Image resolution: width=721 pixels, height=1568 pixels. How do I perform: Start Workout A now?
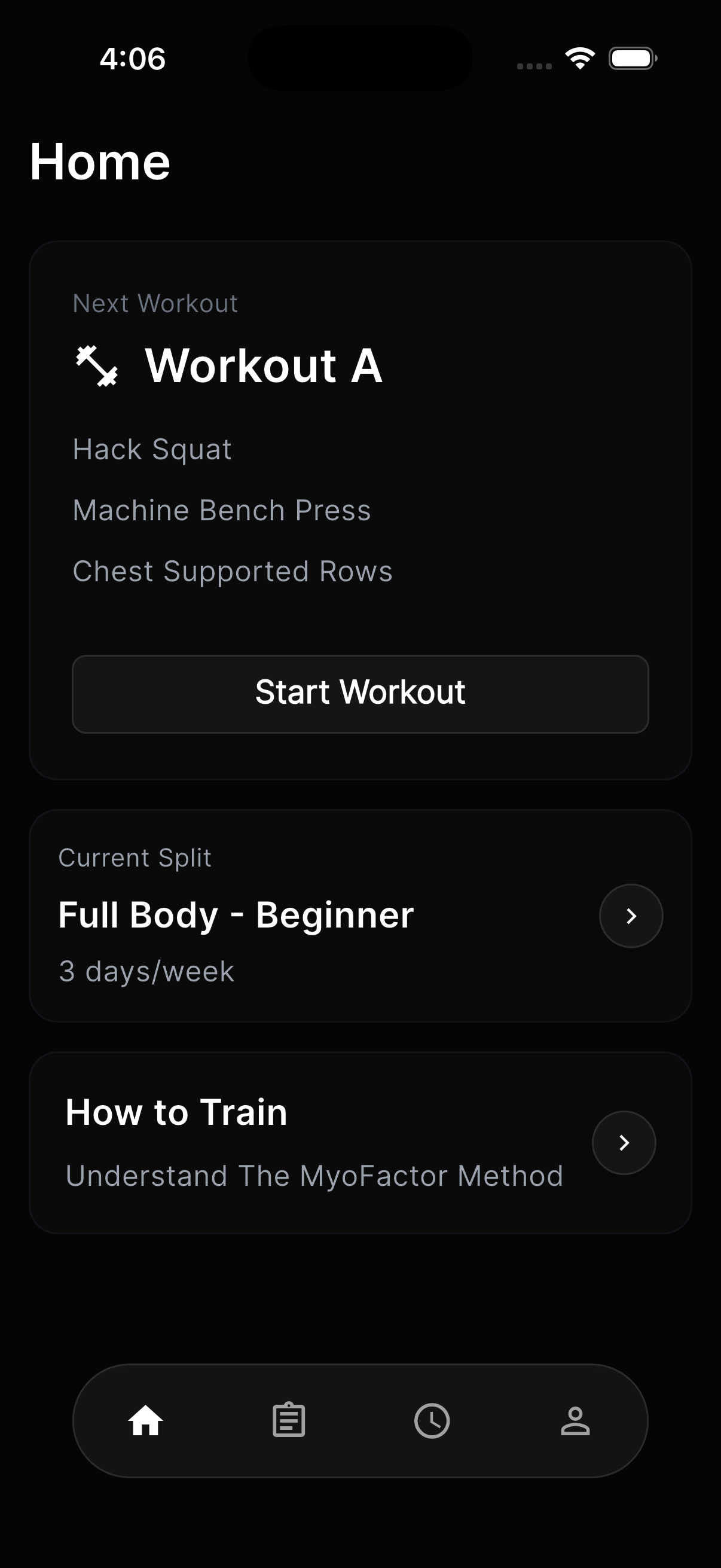[360, 693]
